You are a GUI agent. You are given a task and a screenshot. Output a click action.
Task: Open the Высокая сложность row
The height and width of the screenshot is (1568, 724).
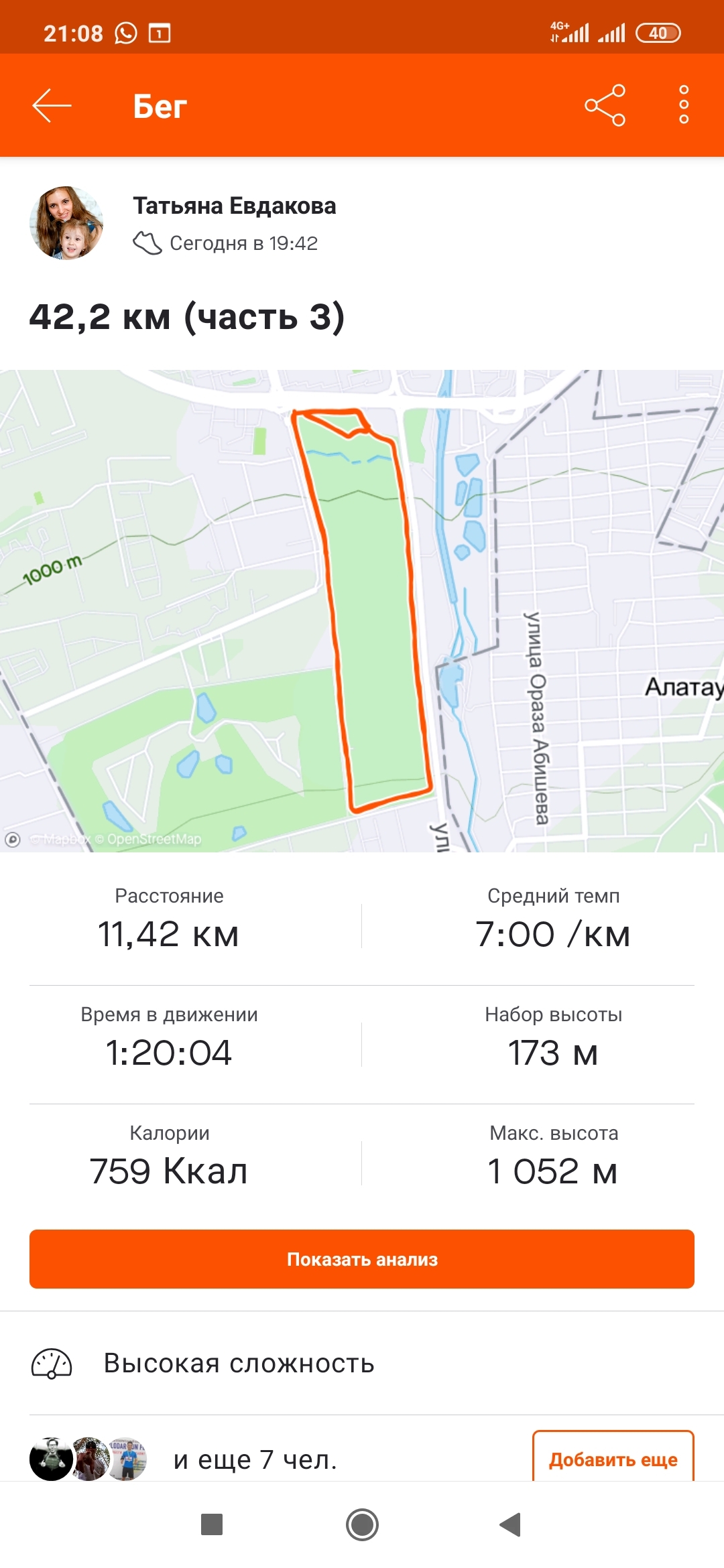(x=362, y=1363)
